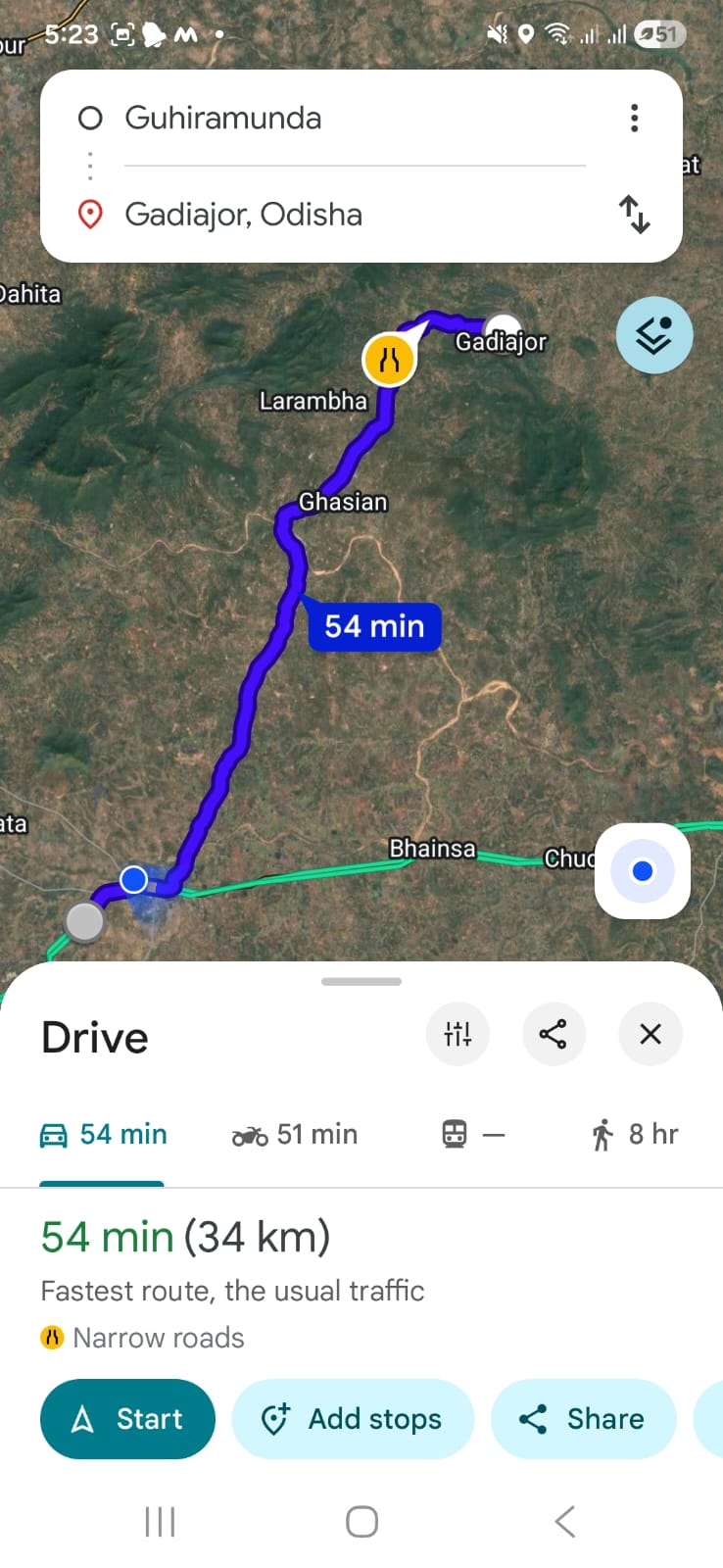Open route options filter
Image resolution: width=723 pixels, height=1568 pixels.
[x=458, y=1034]
